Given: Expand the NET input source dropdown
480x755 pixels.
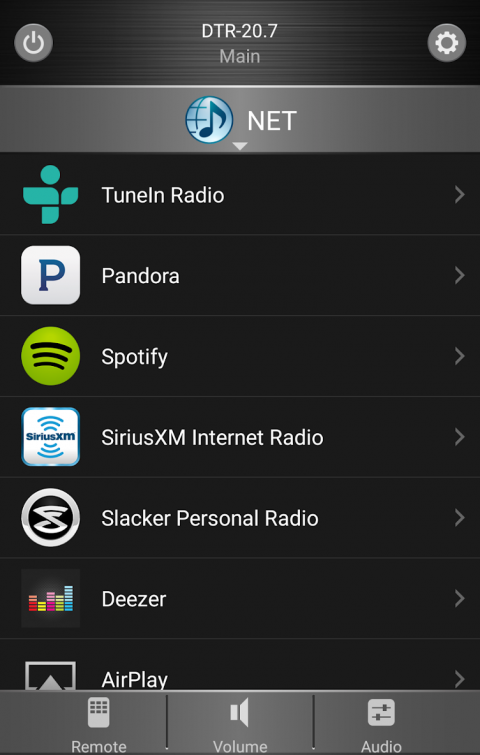Looking at the screenshot, I should click(240, 120).
